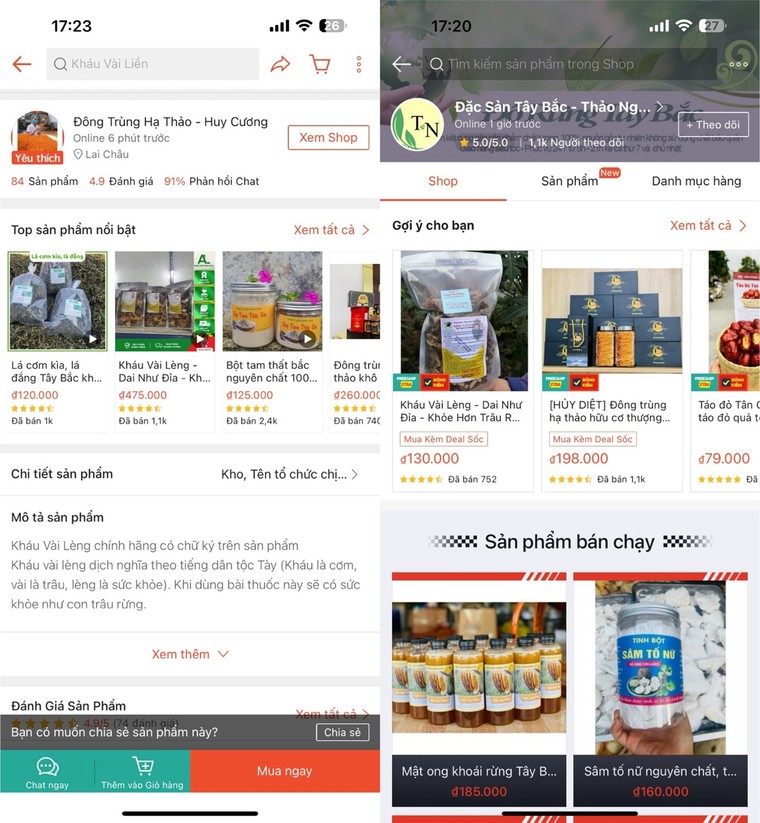Screen dimensions: 760x823
Task: Click the back arrow on Đông Trùng Hạ Thảo page
Action: (x=21, y=63)
